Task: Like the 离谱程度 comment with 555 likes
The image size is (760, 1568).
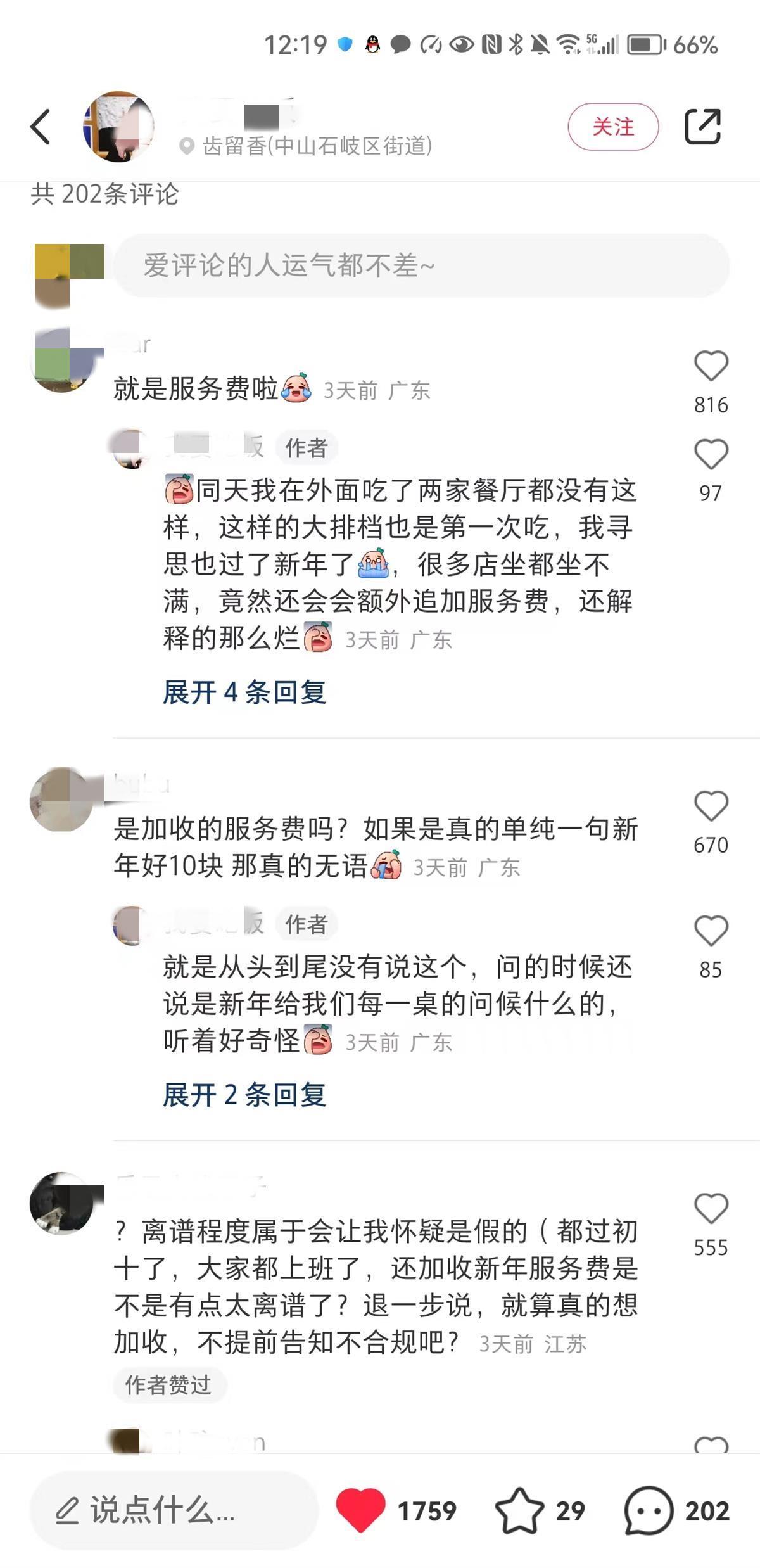Action: coord(711,1209)
